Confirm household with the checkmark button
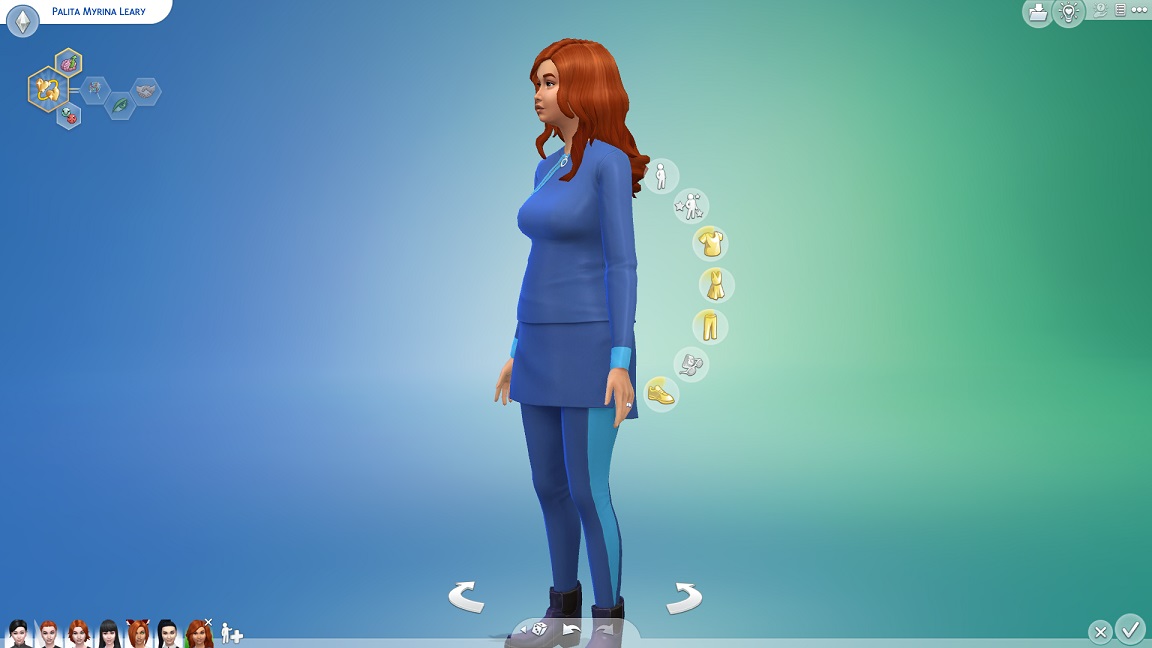This screenshot has width=1152, height=648. coord(1131,630)
